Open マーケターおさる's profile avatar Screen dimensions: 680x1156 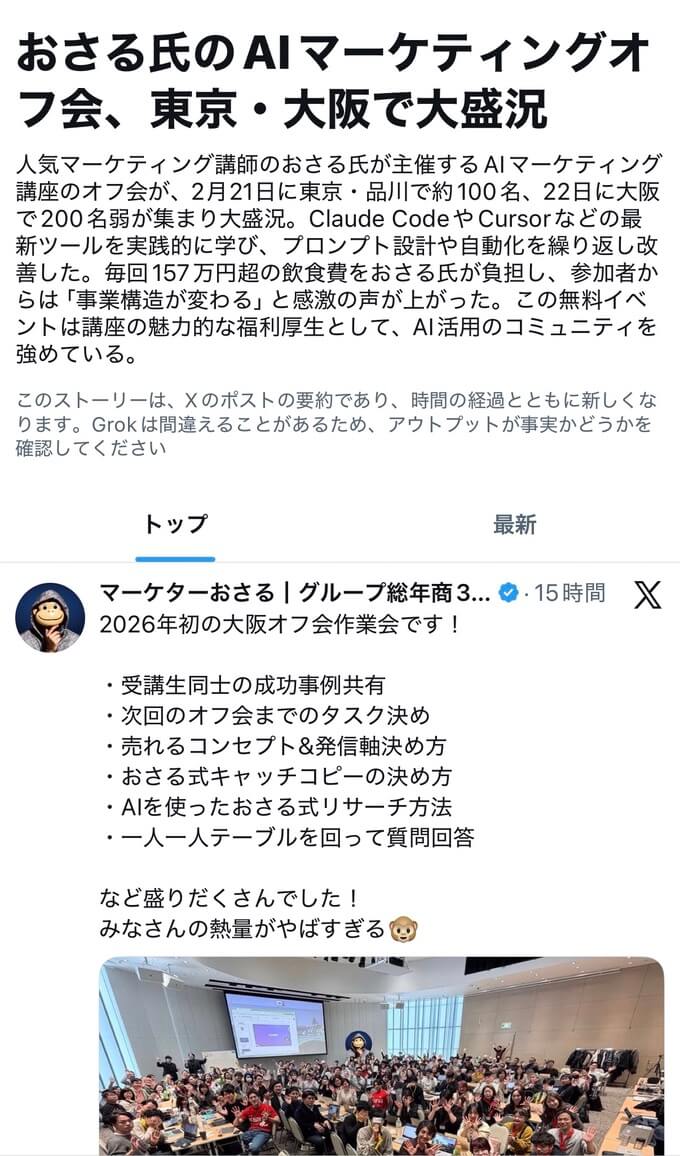(x=50, y=618)
